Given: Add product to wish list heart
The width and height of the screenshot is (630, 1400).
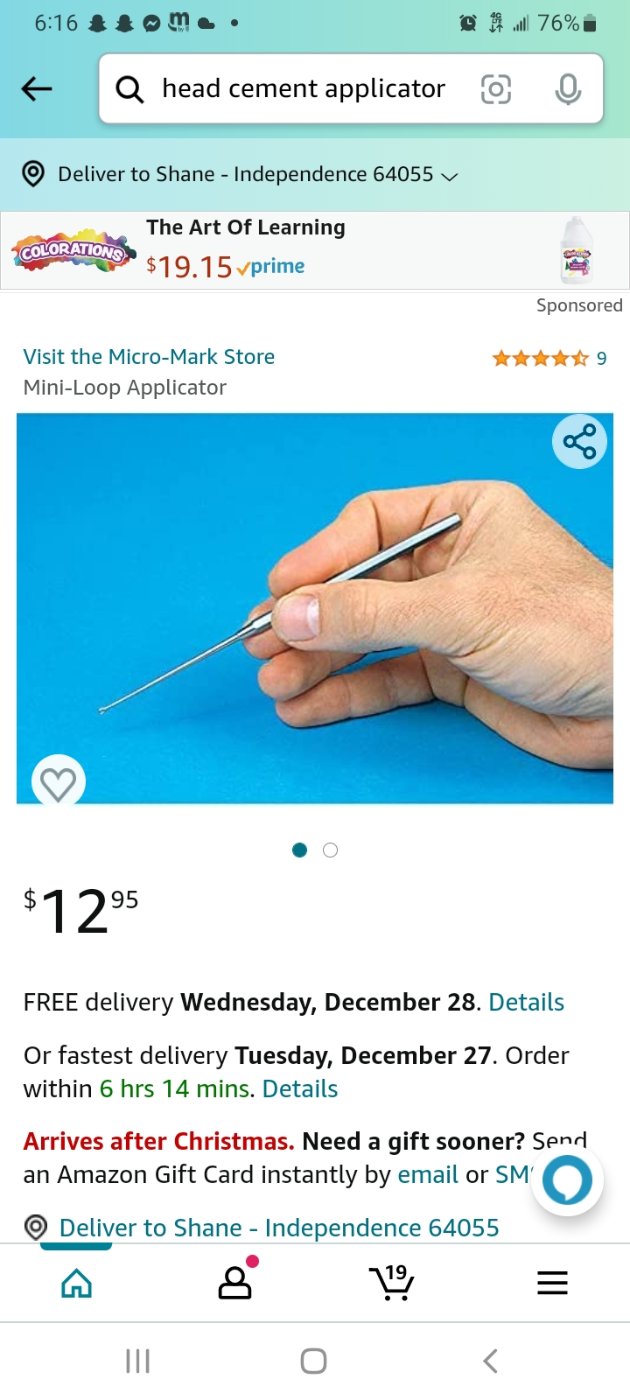Looking at the screenshot, I should tap(58, 783).
